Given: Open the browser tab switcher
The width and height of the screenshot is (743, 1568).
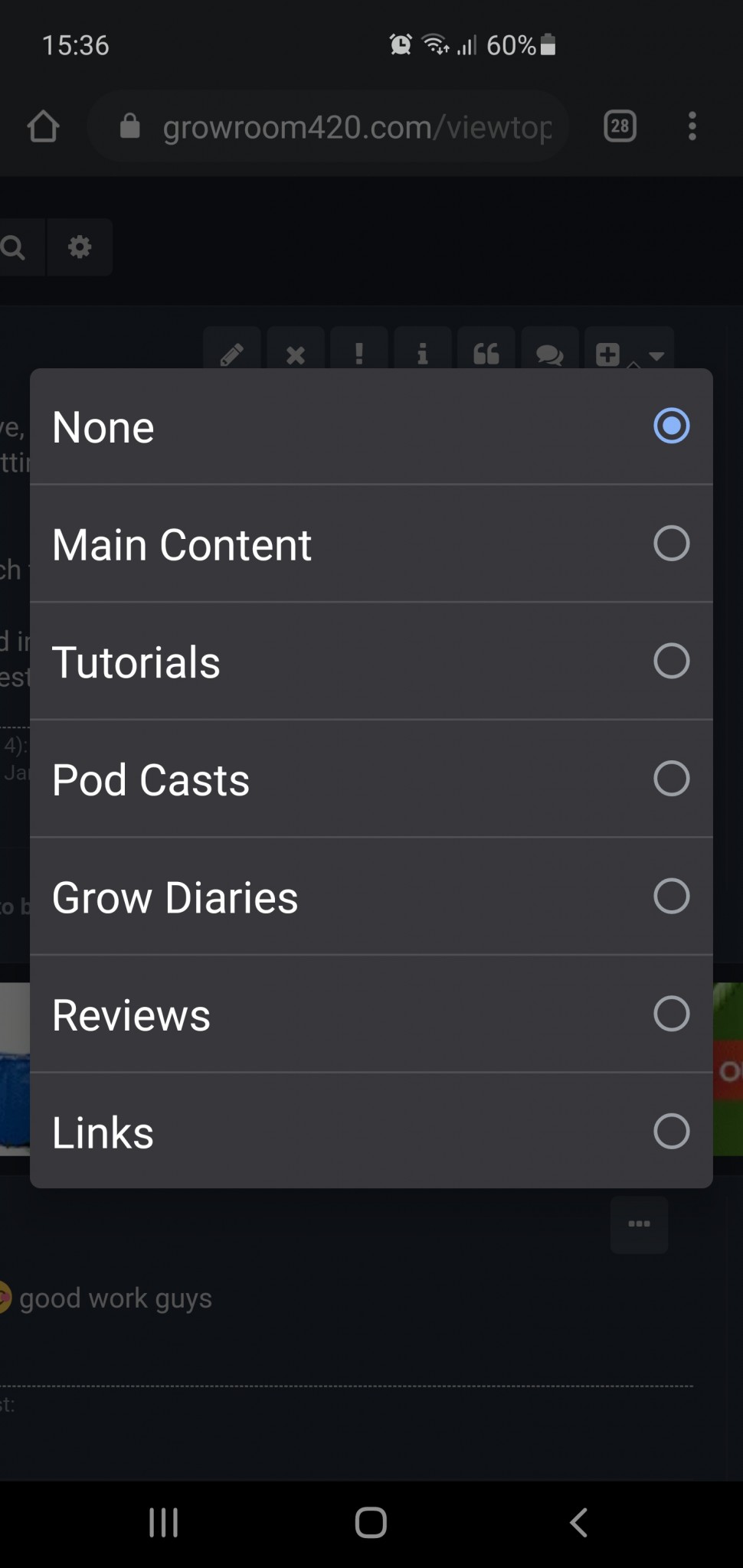Looking at the screenshot, I should click(x=620, y=126).
